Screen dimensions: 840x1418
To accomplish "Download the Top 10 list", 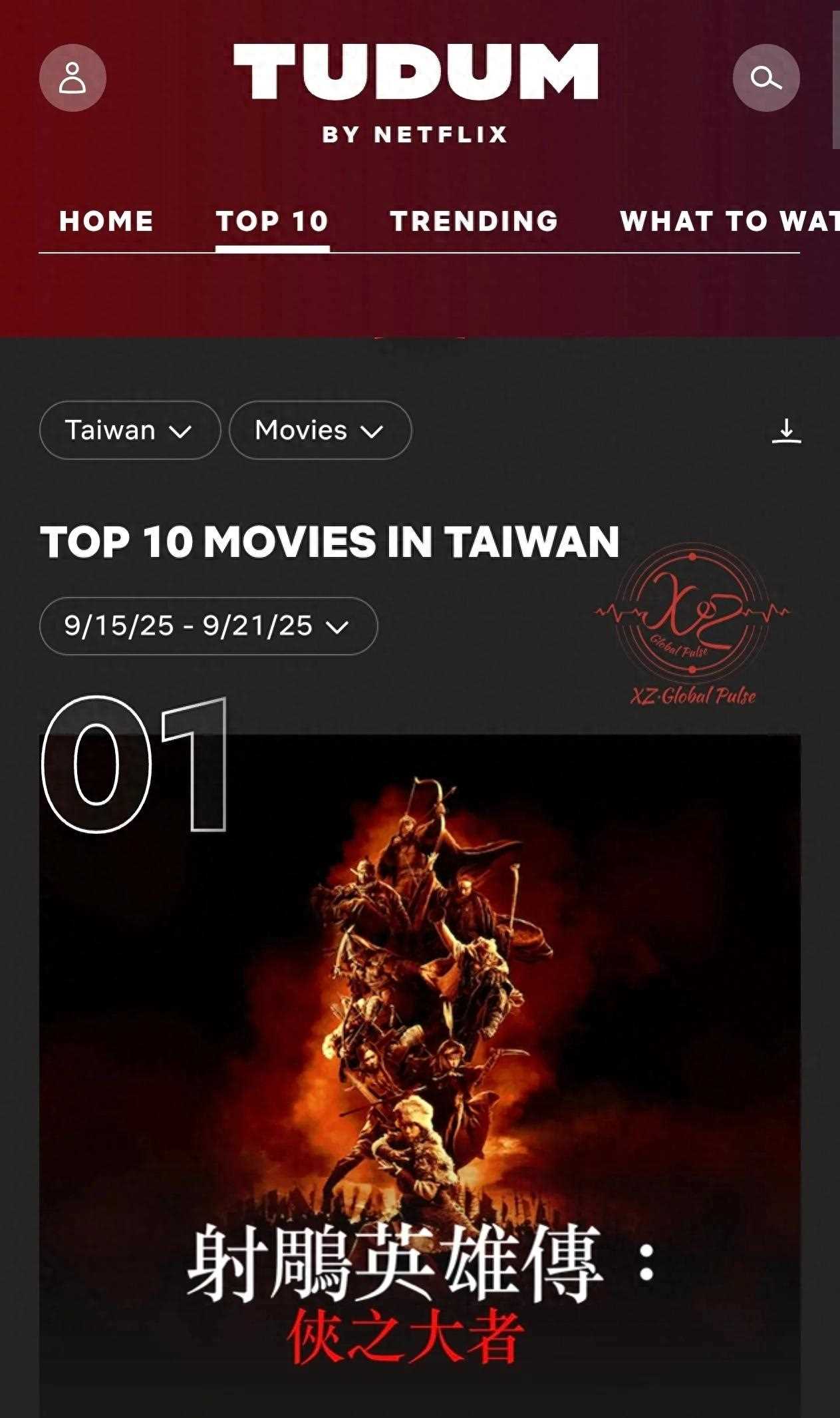I will click(x=786, y=431).
